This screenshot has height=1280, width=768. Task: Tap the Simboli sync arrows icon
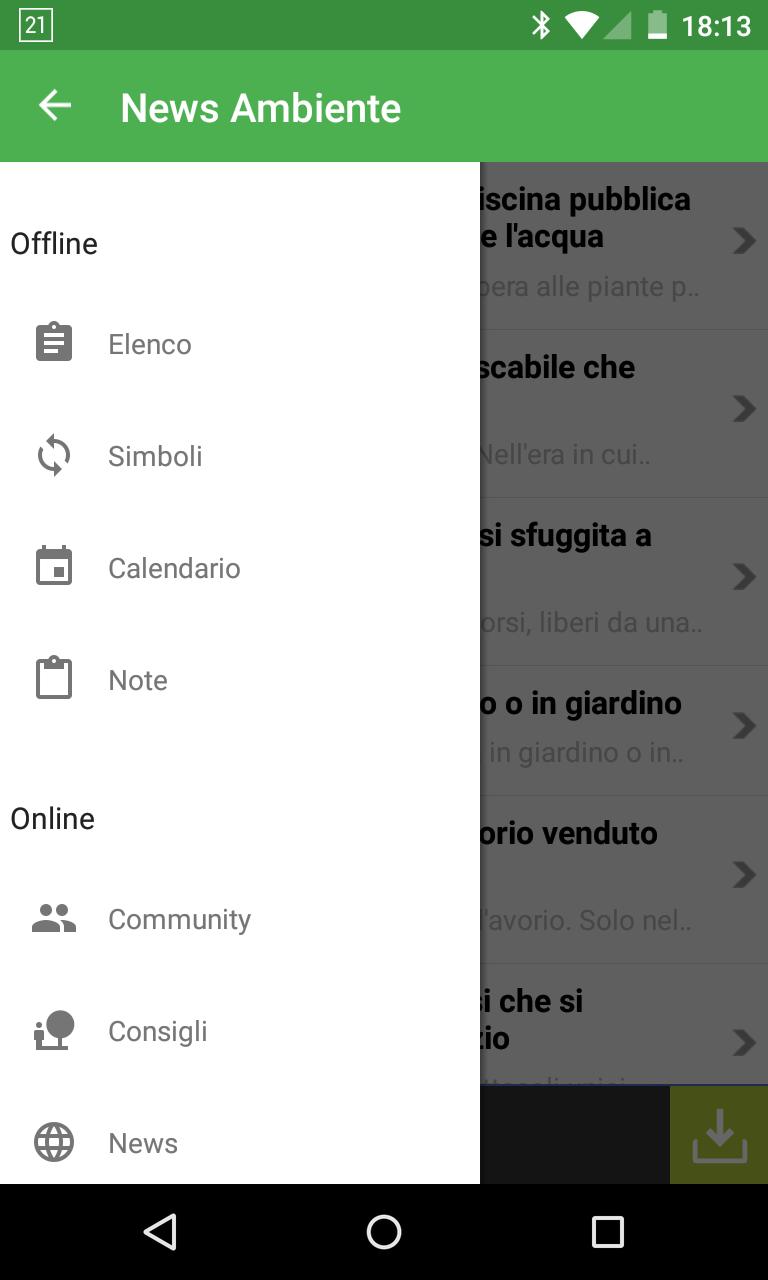(53, 455)
